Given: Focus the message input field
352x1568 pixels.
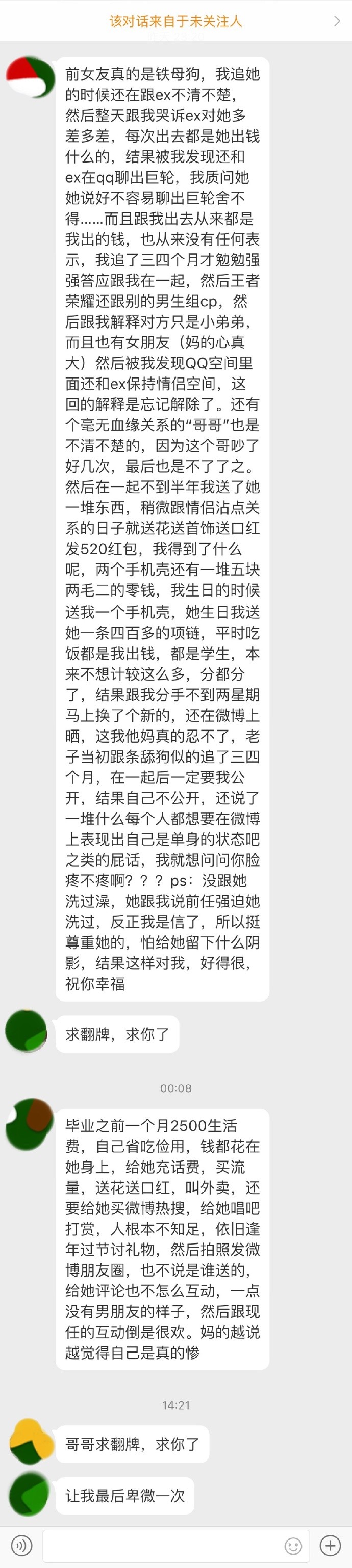Looking at the screenshot, I should (x=159, y=1545).
